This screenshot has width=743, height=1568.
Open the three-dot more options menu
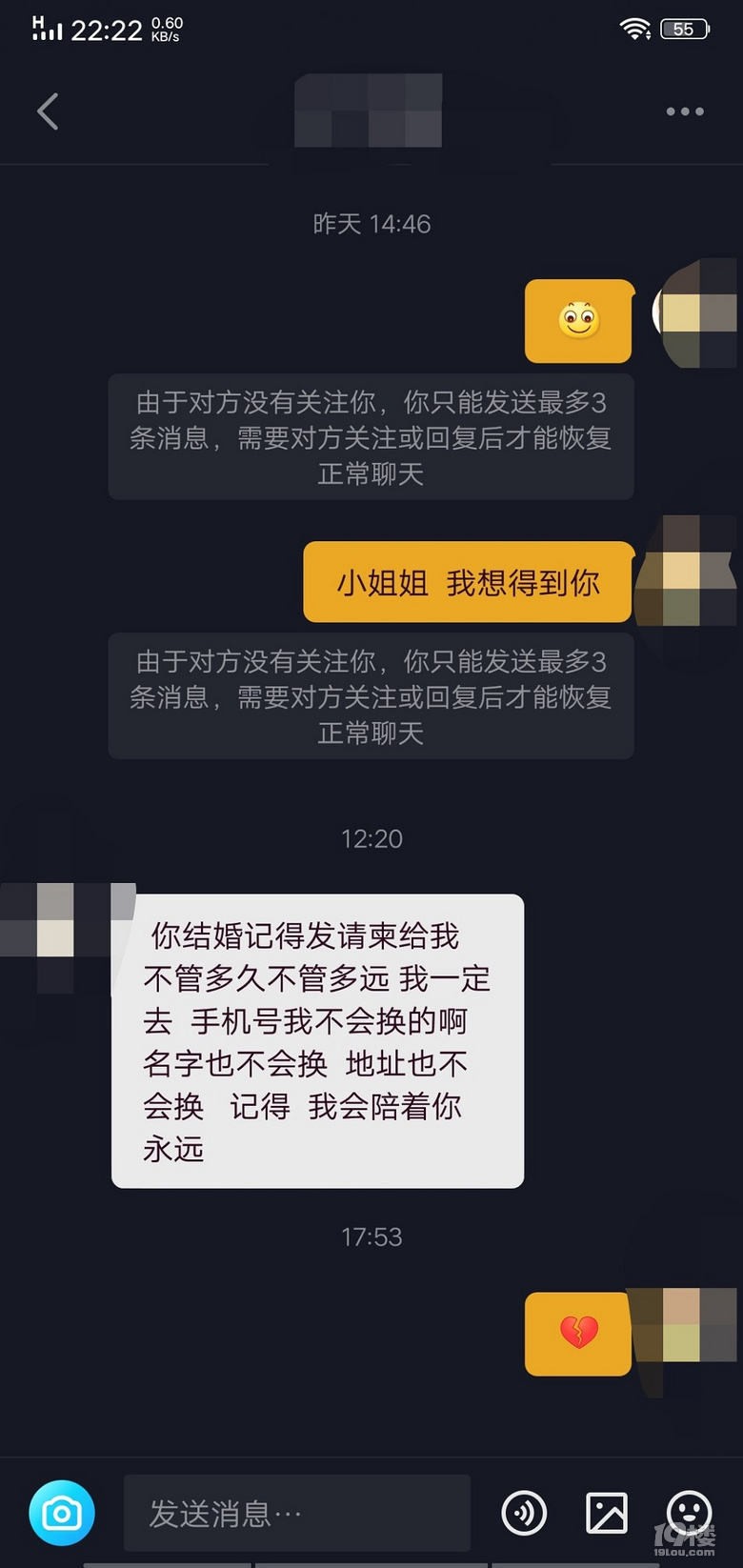click(x=684, y=111)
